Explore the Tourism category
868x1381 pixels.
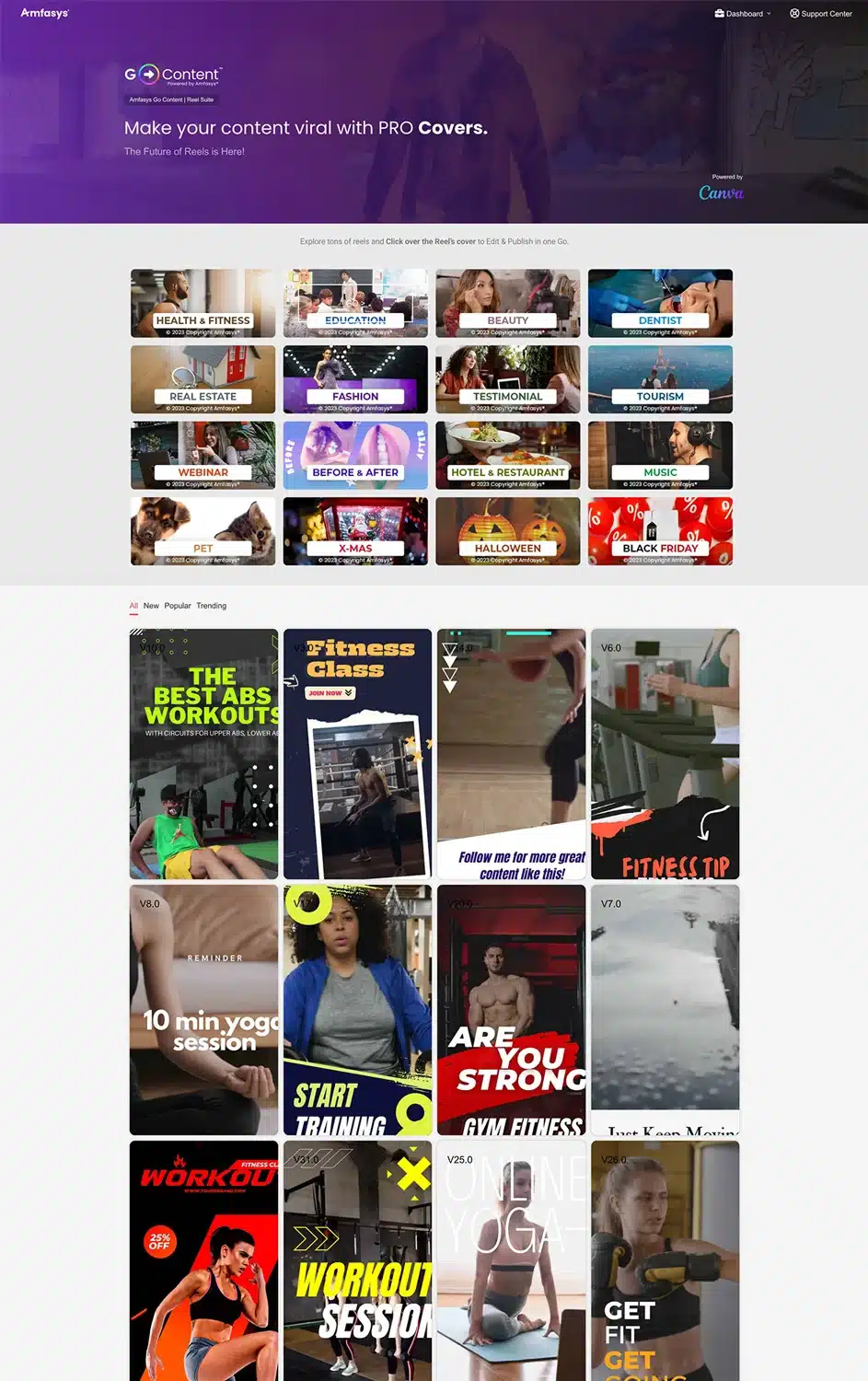(x=660, y=379)
